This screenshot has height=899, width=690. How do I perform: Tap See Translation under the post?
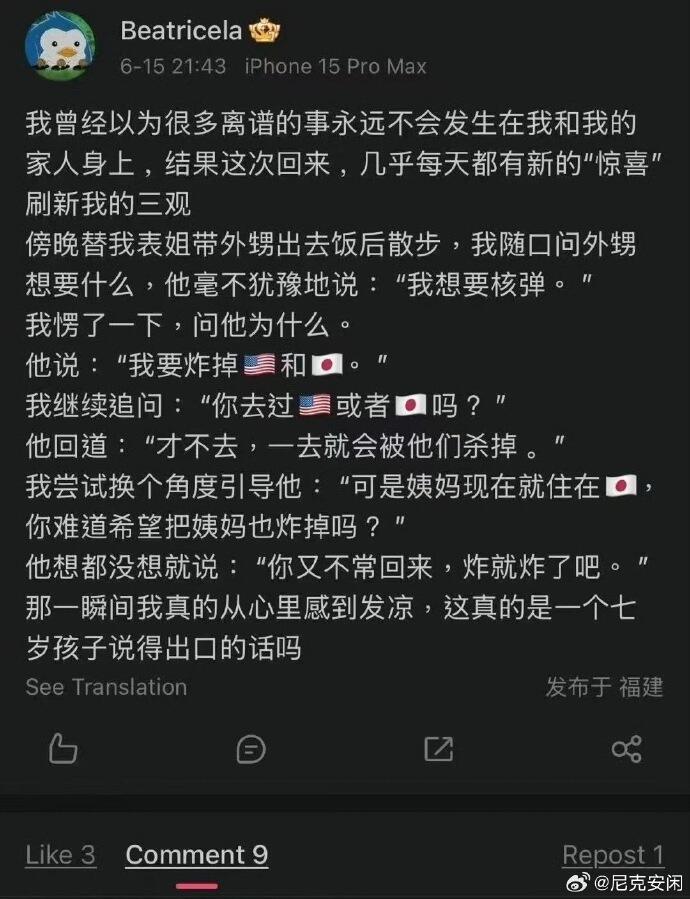106,687
